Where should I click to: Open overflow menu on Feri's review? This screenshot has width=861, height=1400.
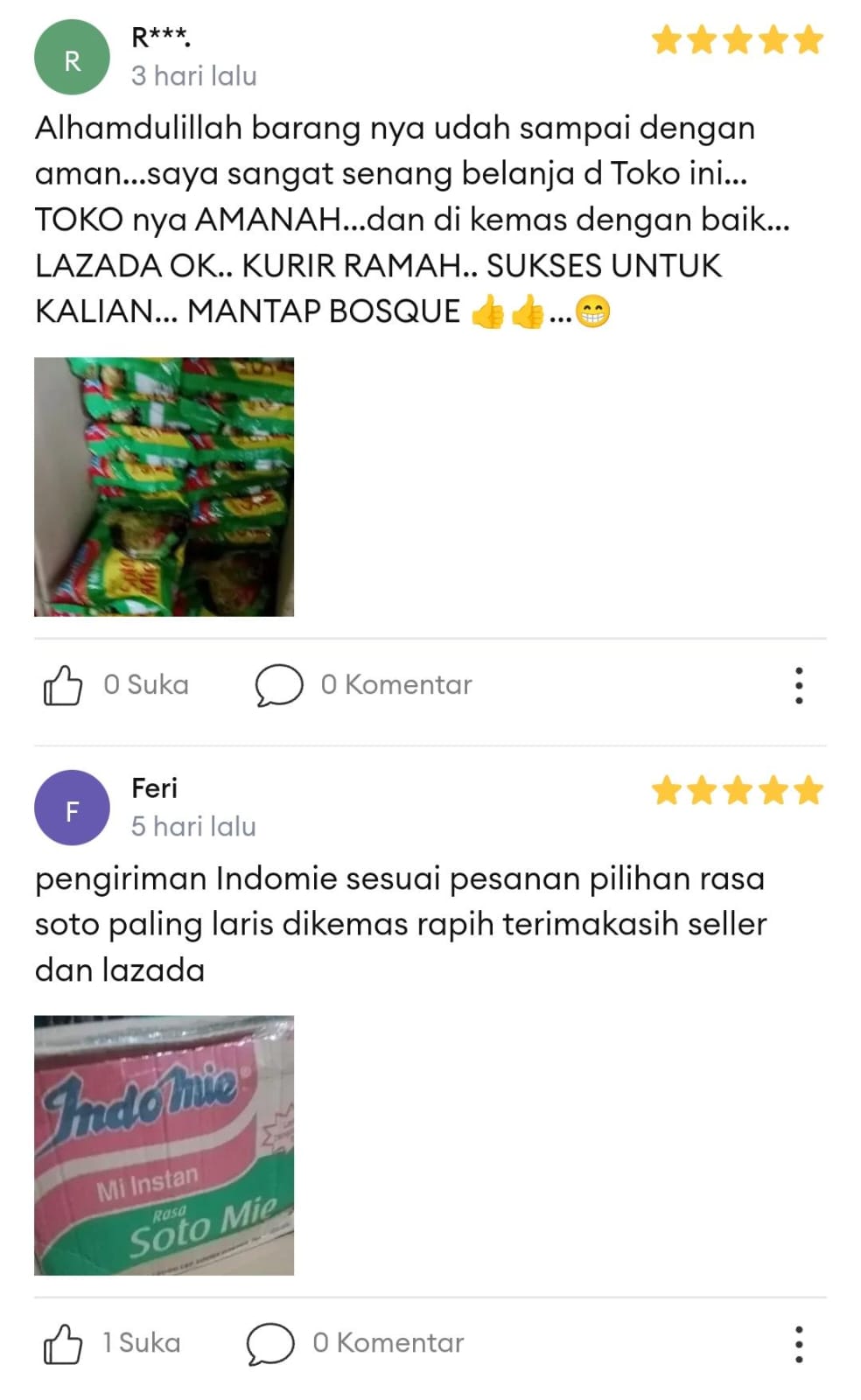tap(799, 1344)
